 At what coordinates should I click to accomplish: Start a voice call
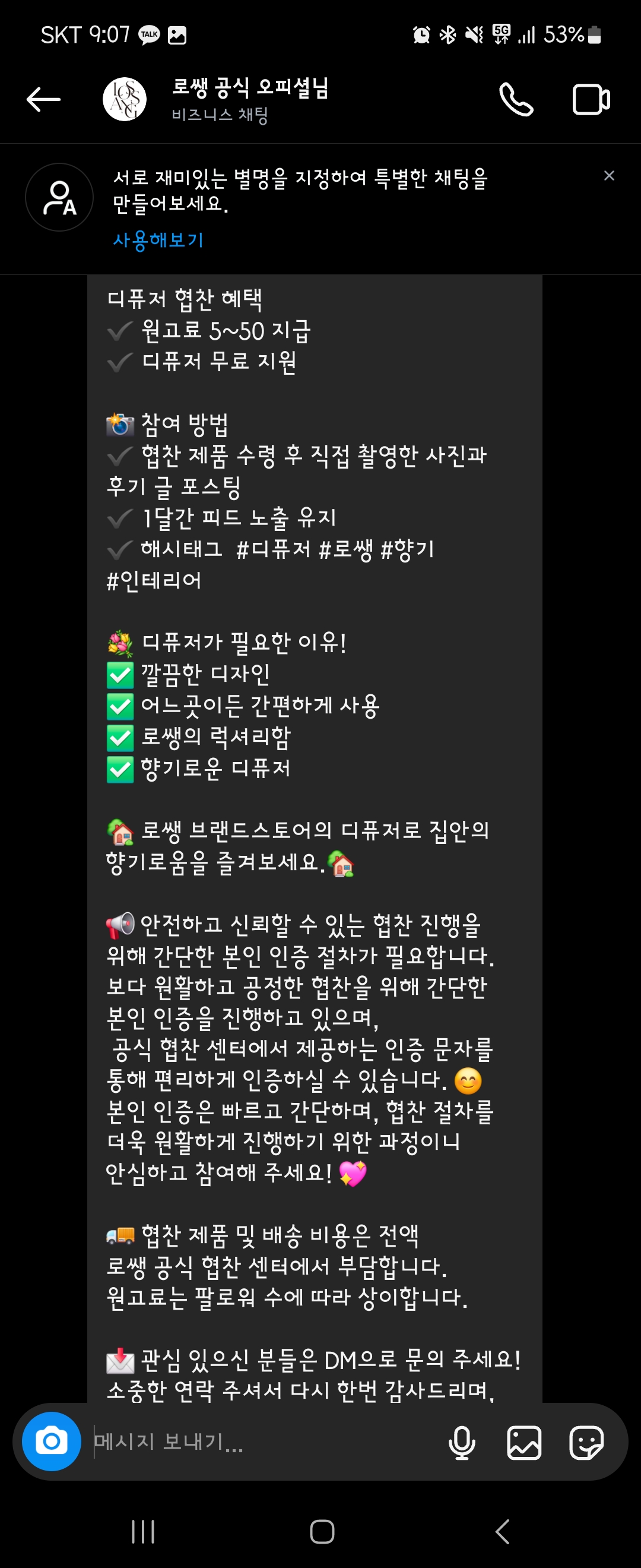(516, 99)
